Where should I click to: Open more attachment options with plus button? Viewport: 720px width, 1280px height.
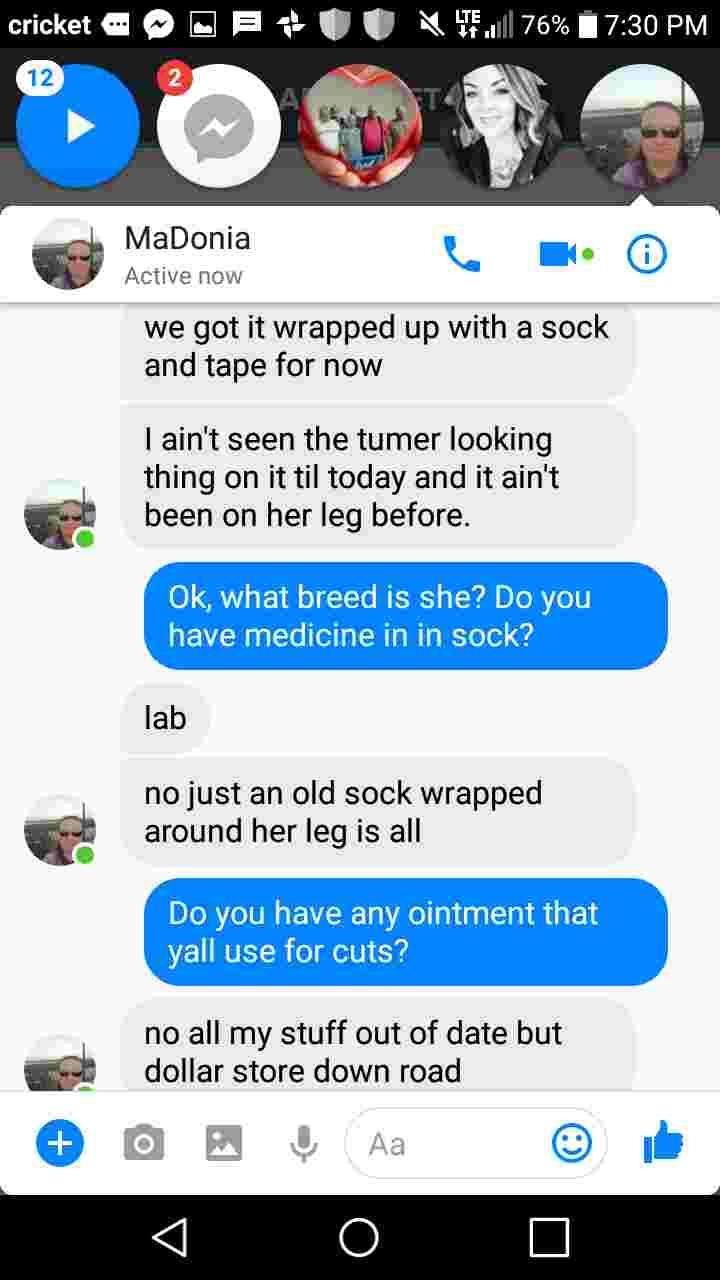[59, 1143]
